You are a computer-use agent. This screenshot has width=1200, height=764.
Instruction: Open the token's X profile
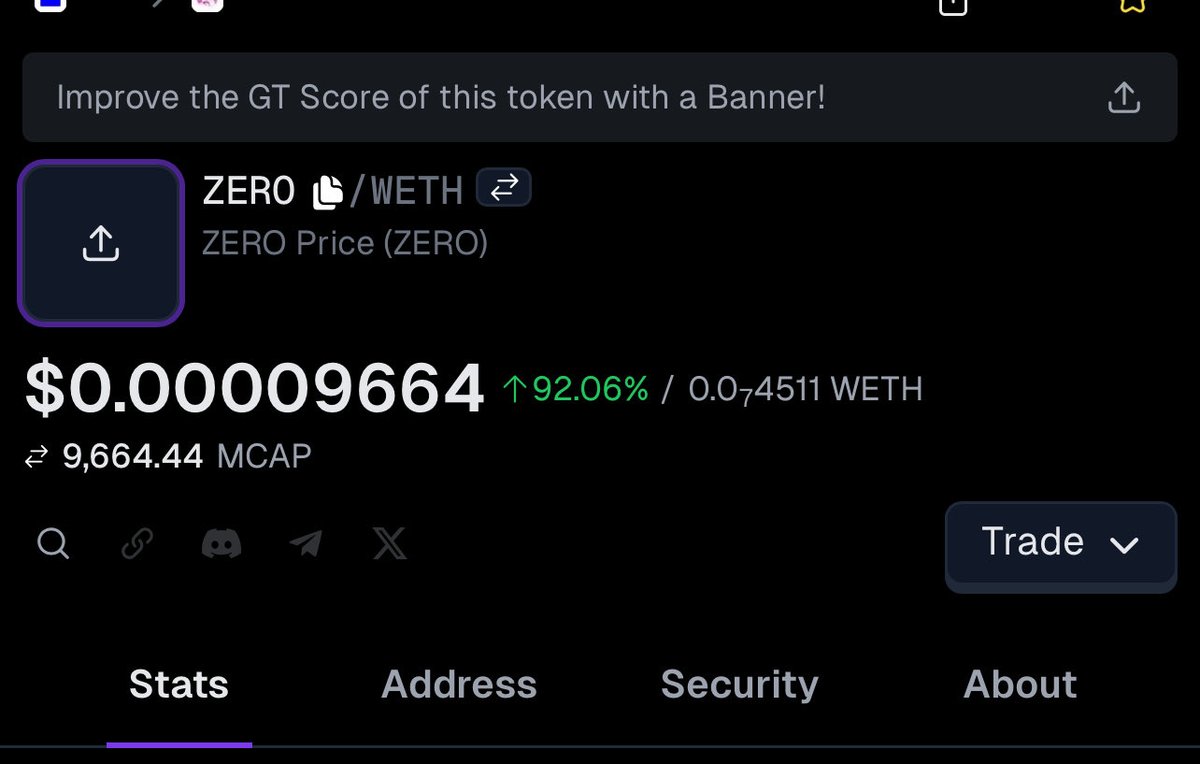(x=389, y=544)
